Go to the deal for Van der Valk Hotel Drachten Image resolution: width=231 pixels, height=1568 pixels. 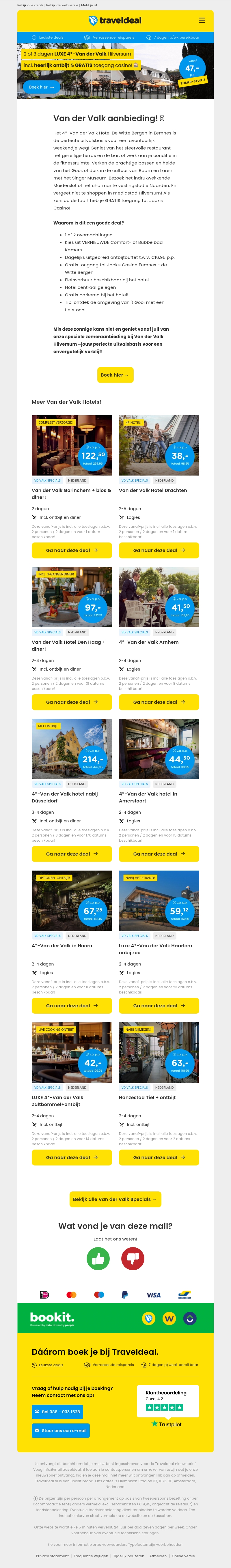tap(159, 550)
